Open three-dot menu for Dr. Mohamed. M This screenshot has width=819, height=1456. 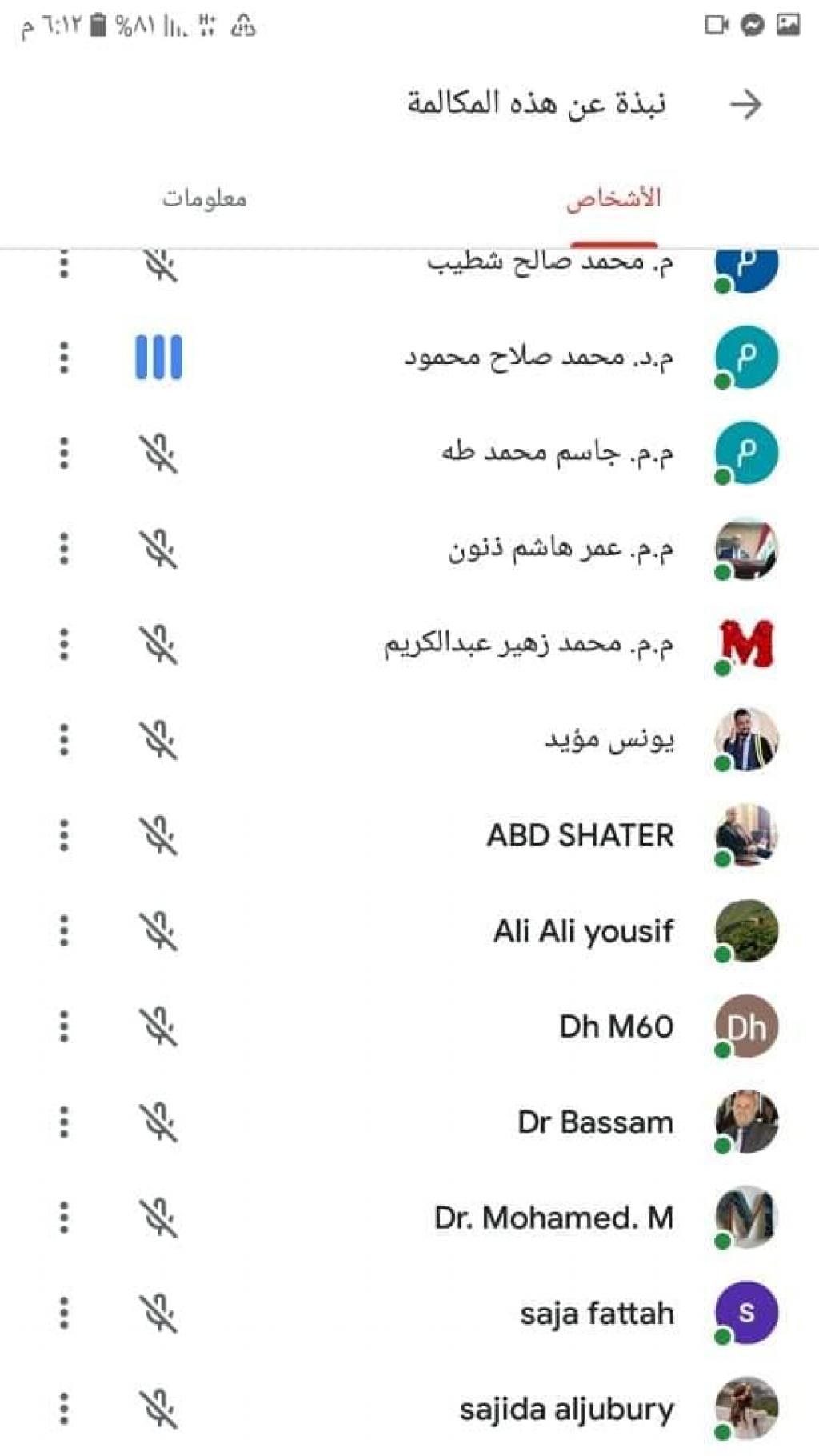[64, 1218]
